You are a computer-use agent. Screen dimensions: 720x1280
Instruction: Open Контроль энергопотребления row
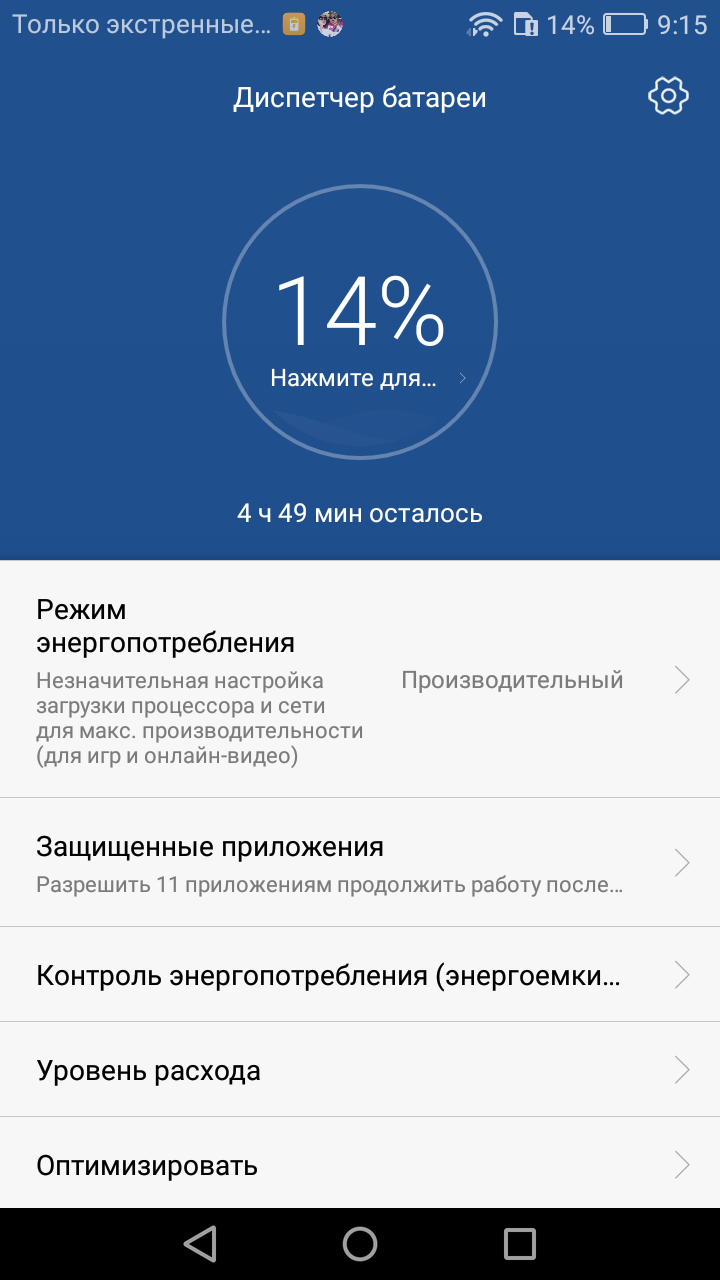(x=360, y=975)
